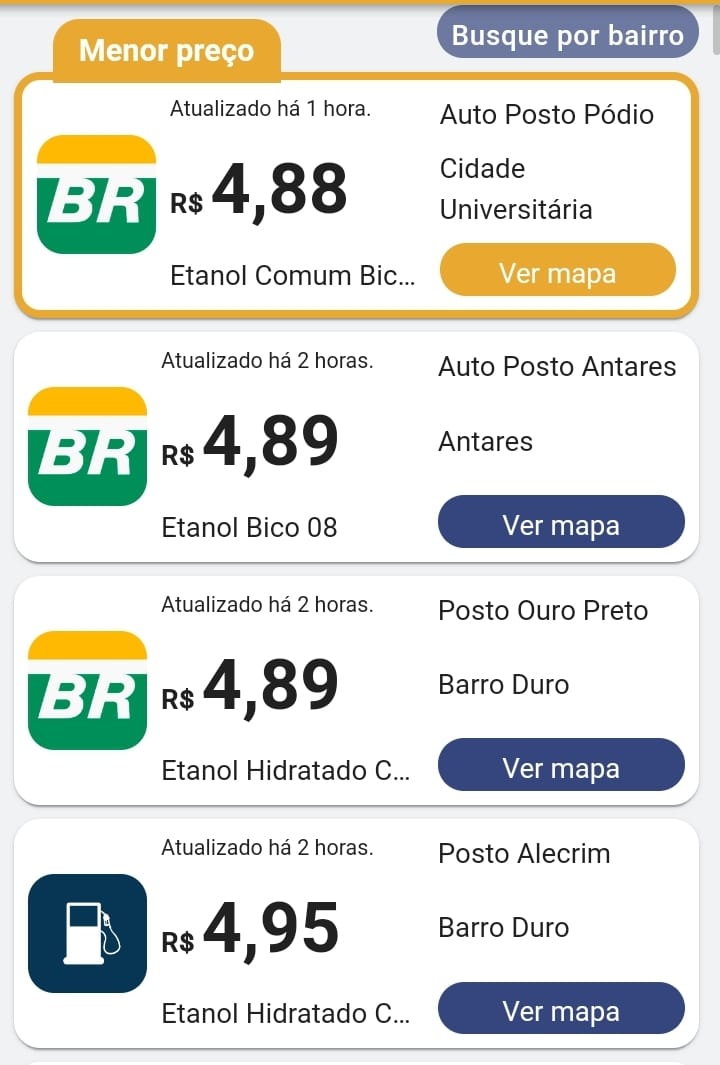Select the Auto Posto Antares station card
Viewport: 720px width, 1065px height.
[x=300, y=445]
